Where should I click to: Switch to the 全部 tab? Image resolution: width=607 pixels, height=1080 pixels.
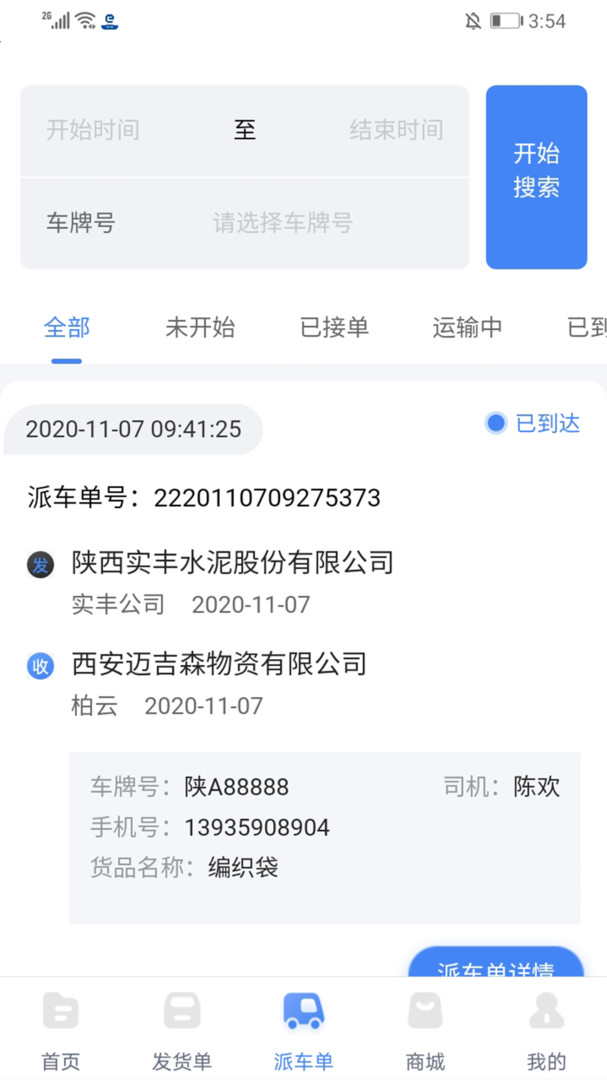(67, 327)
